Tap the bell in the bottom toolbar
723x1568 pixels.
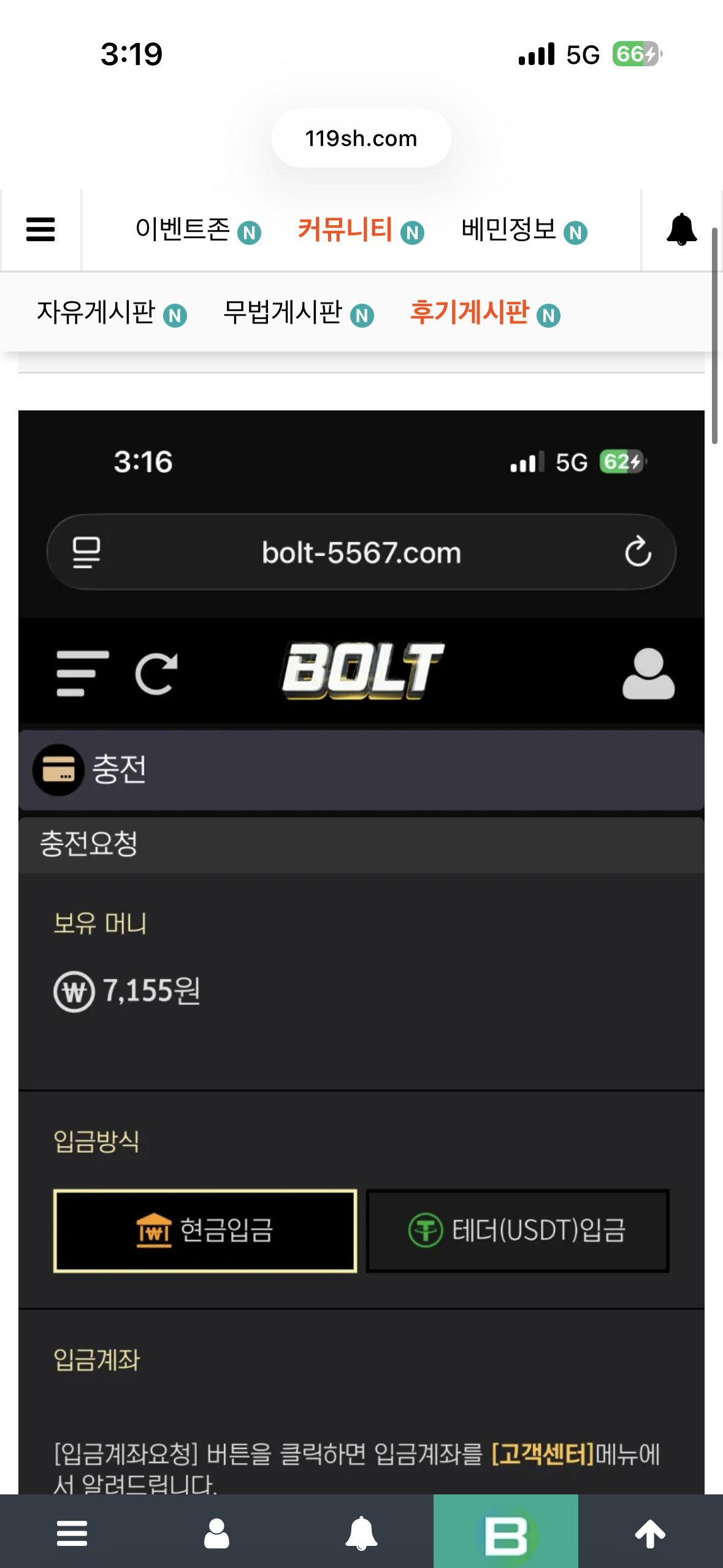(361, 1534)
